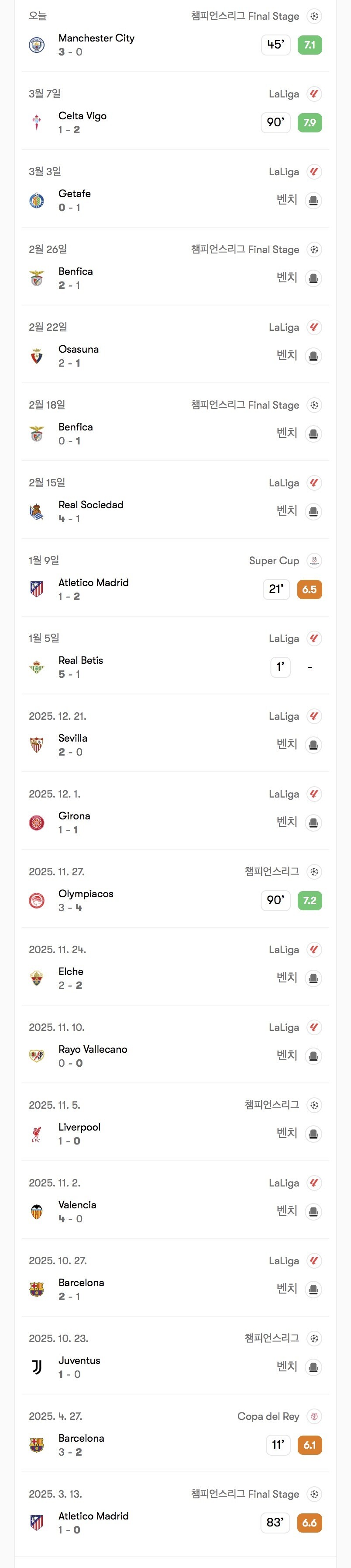Open the Copa del Rey Barcelona match

175,1433
